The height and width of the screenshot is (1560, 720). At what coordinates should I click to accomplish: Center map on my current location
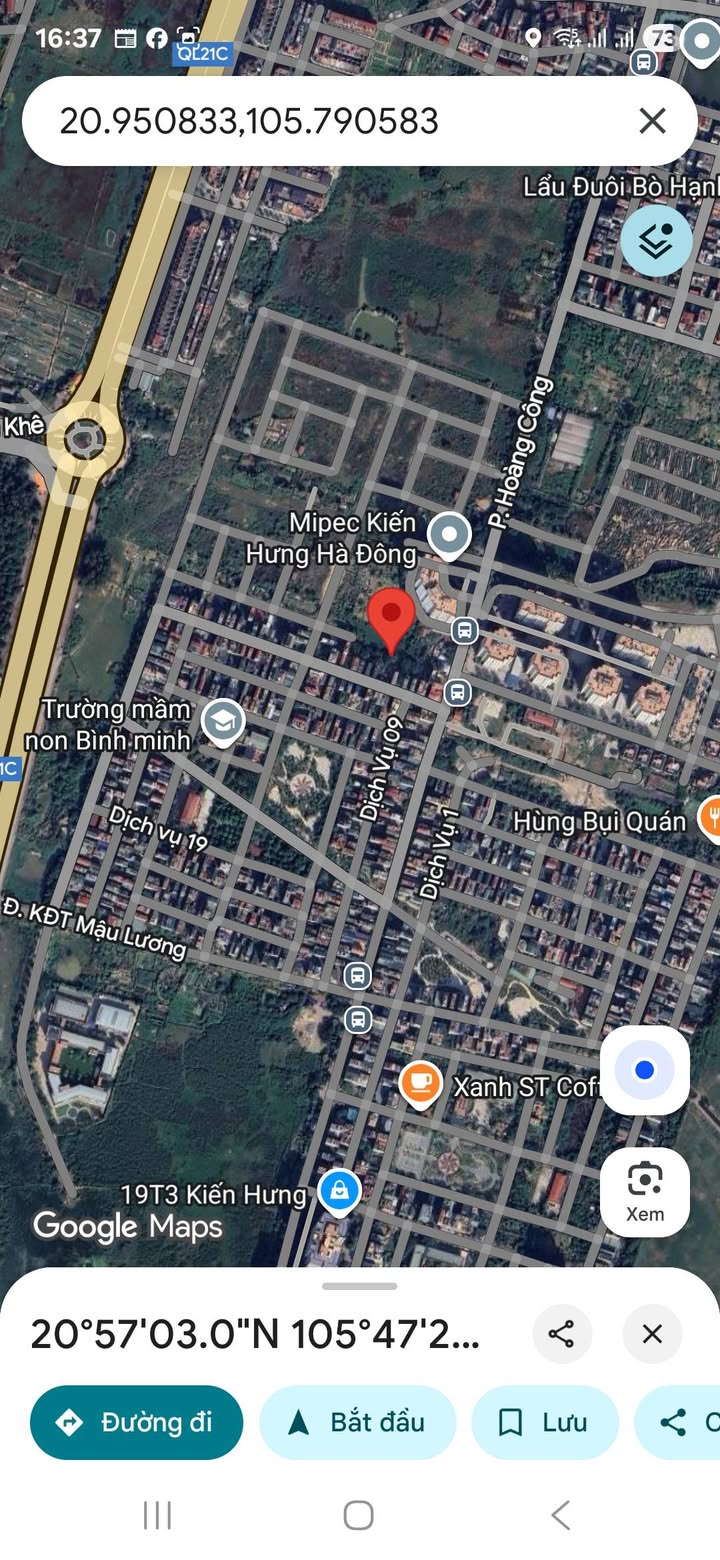(x=645, y=1070)
